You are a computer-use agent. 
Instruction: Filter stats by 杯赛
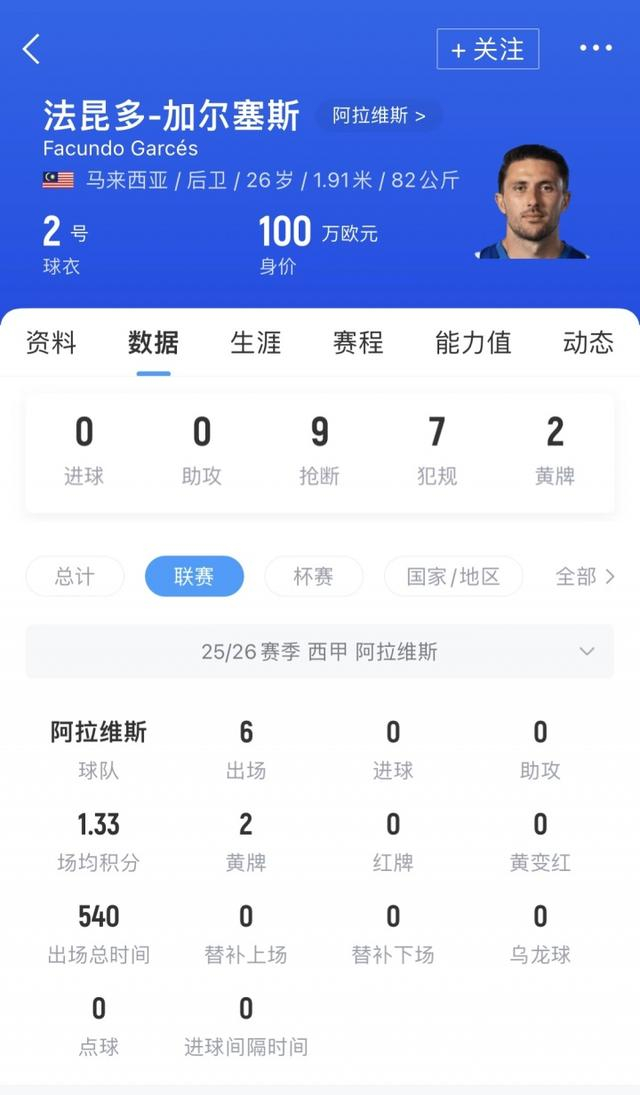pyautogui.click(x=313, y=577)
